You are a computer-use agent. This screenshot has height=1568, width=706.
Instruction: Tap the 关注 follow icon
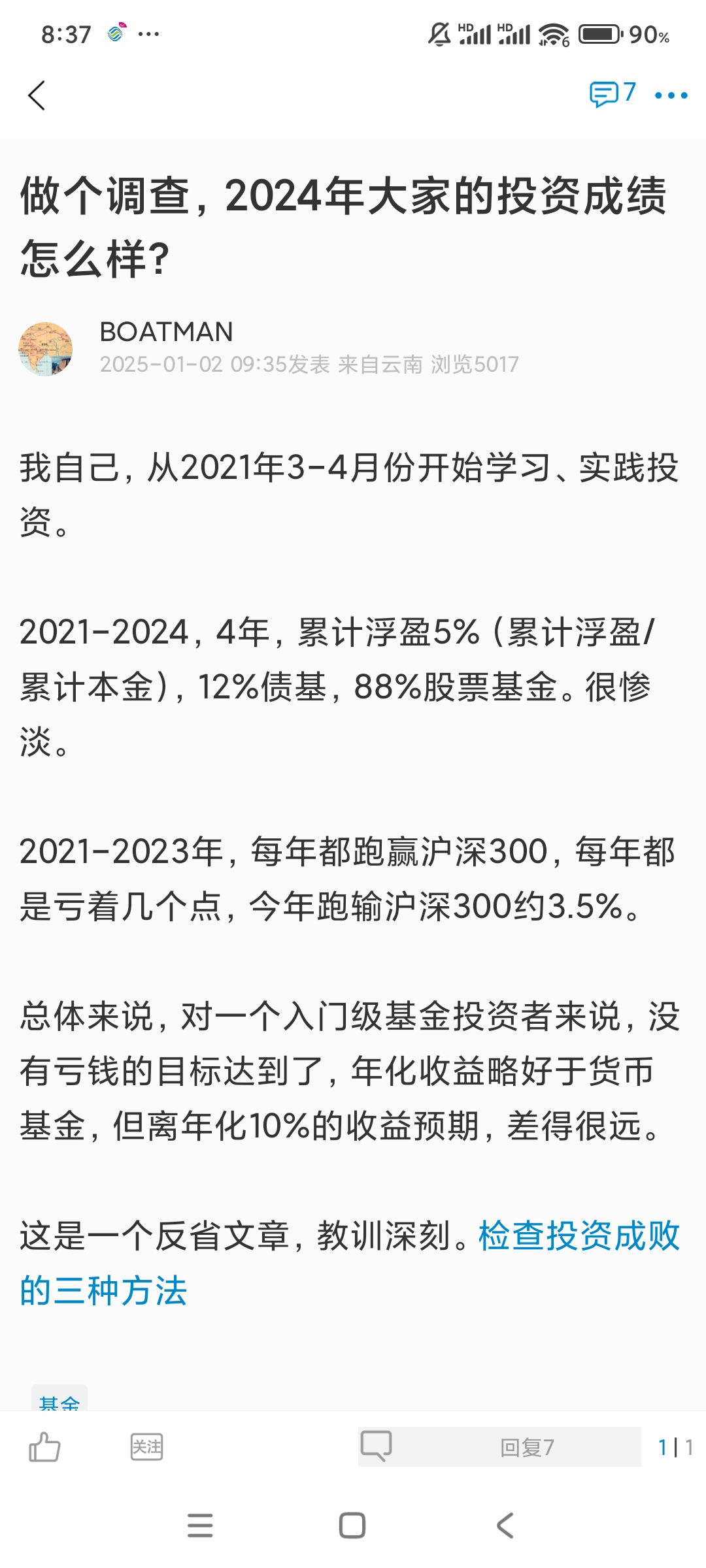[x=146, y=1446]
